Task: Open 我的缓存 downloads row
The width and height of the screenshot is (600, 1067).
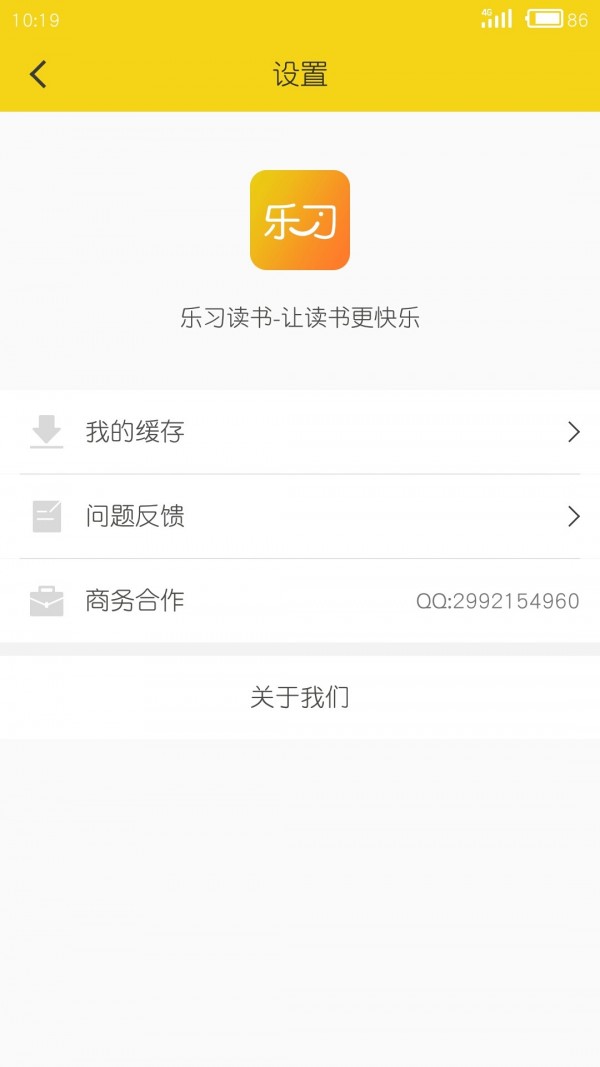Action: [300, 432]
